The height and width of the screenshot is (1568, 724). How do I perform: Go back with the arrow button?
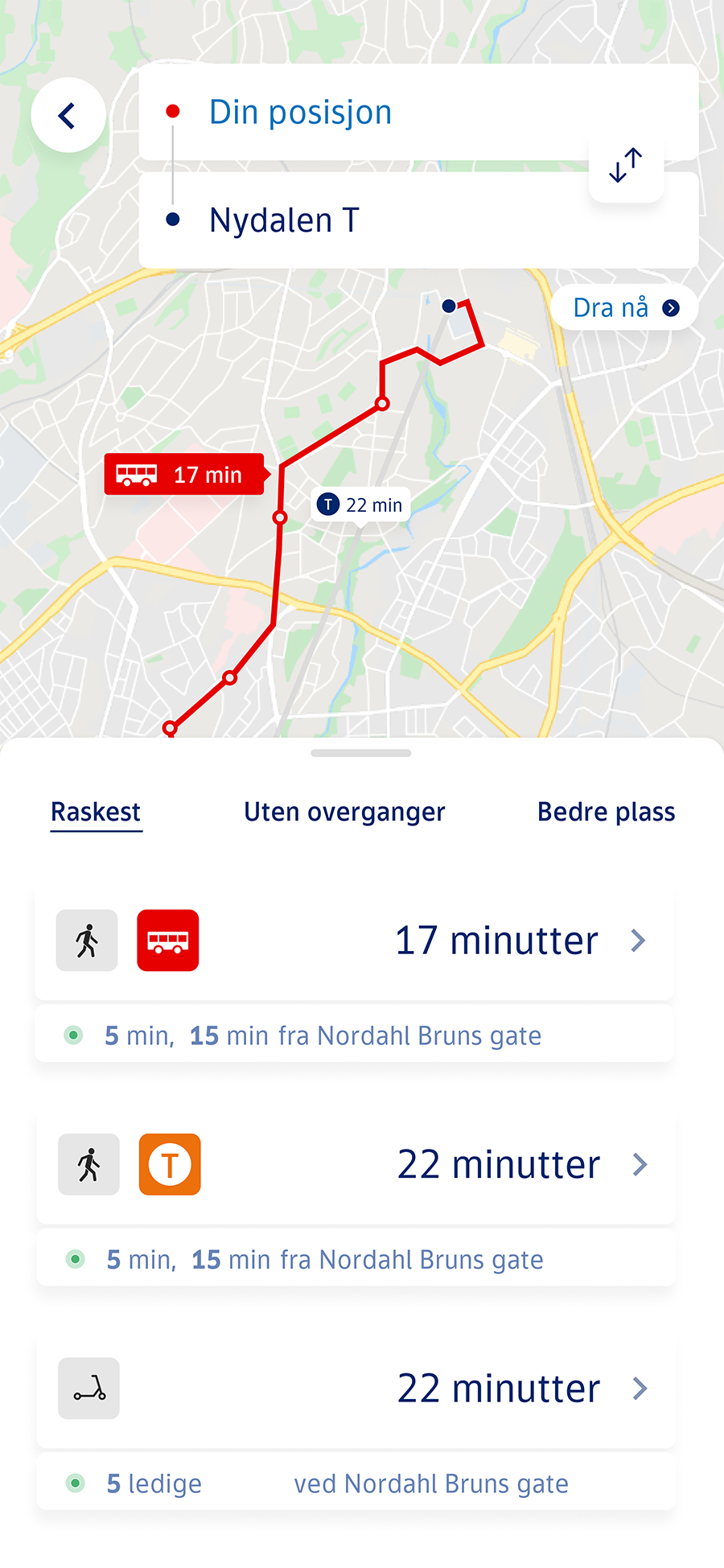(x=68, y=115)
